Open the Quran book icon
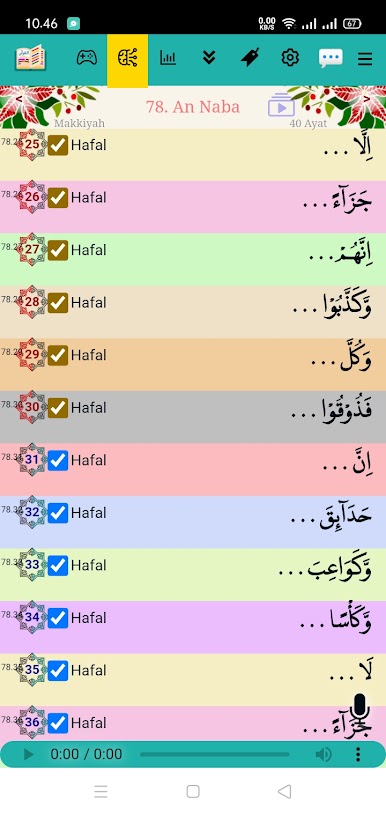This screenshot has width=386, height=815. tap(30, 58)
